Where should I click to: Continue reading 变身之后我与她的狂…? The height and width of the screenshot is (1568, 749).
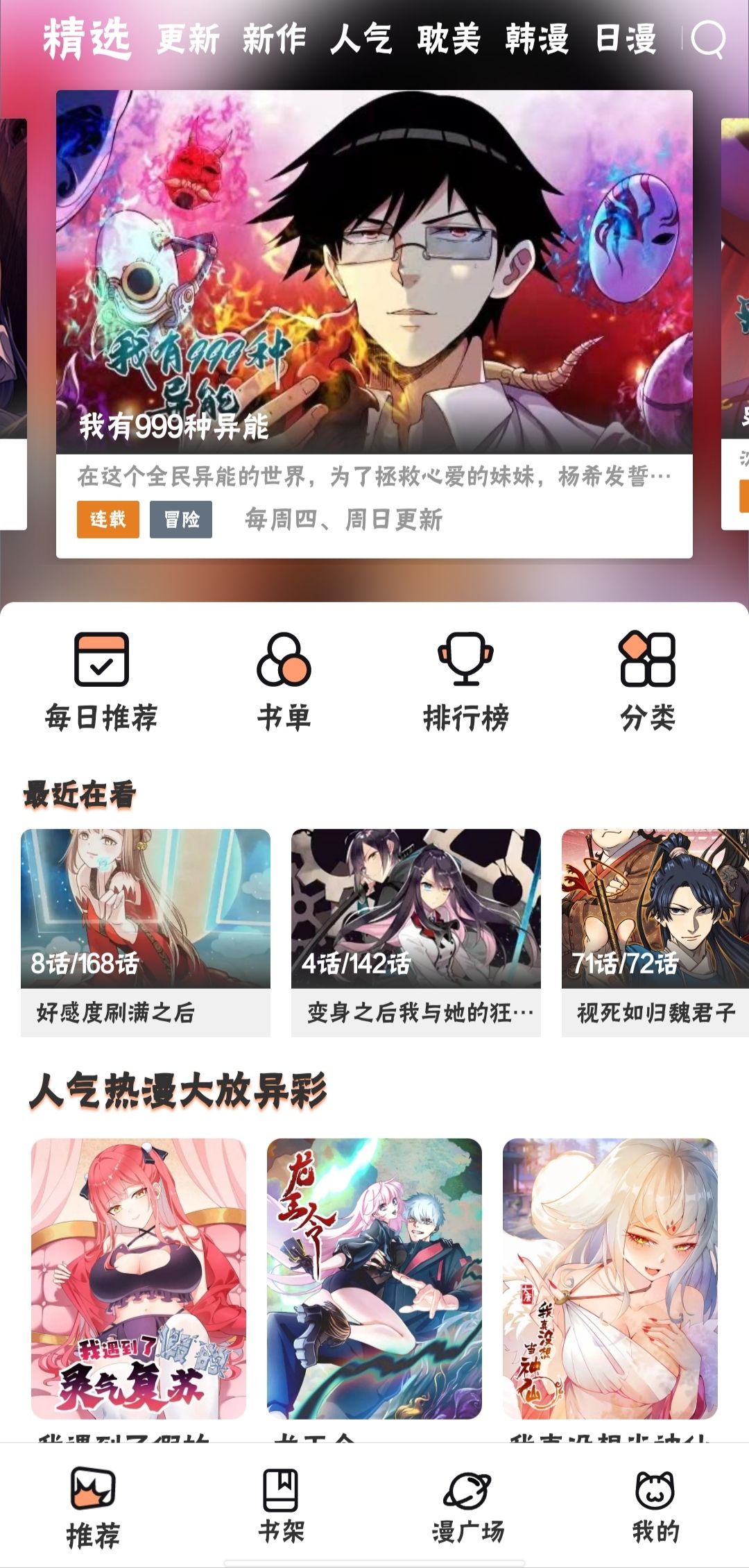pyautogui.click(x=416, y=932)
